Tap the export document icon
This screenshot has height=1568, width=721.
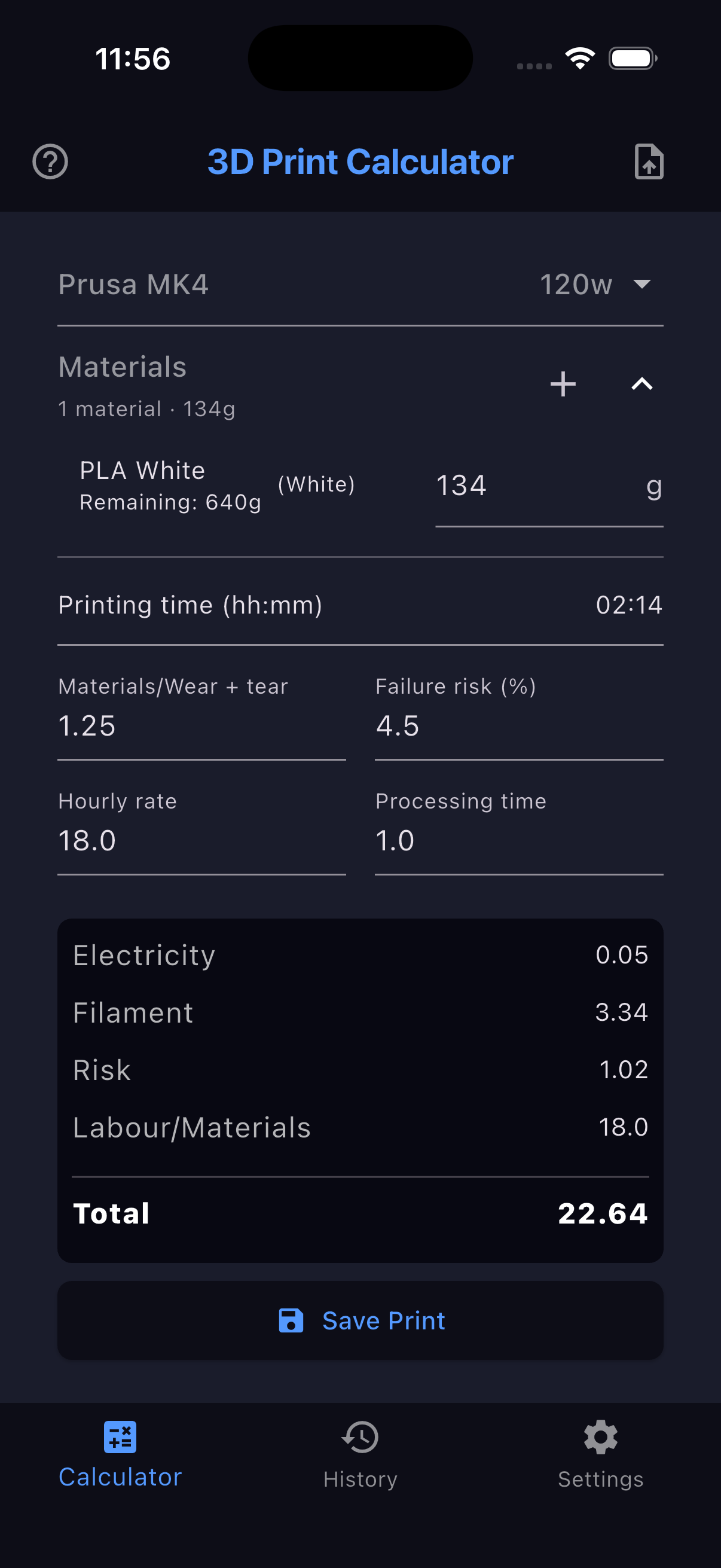point(649,161)
